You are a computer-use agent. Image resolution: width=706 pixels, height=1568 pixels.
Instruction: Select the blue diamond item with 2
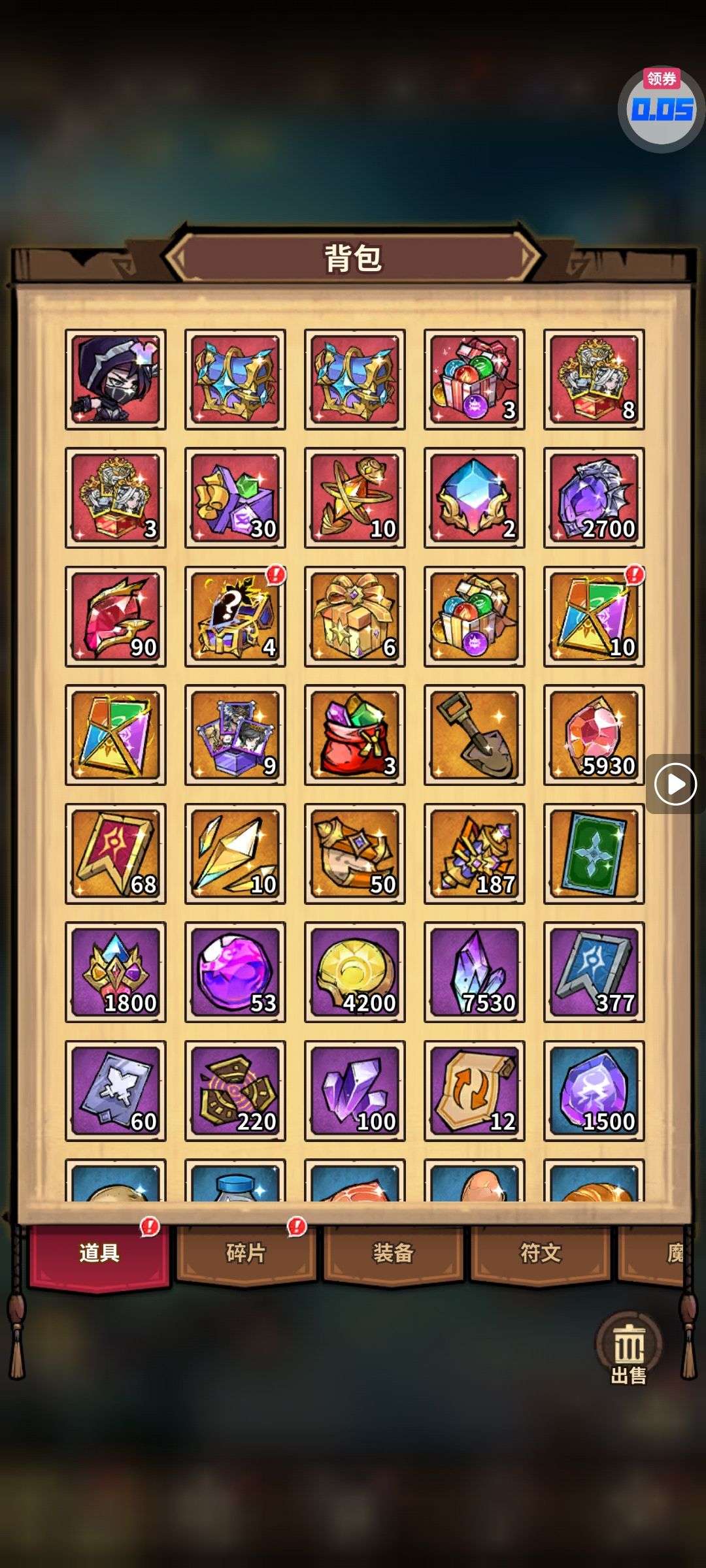pyautogui.click(x=475, y=497)
